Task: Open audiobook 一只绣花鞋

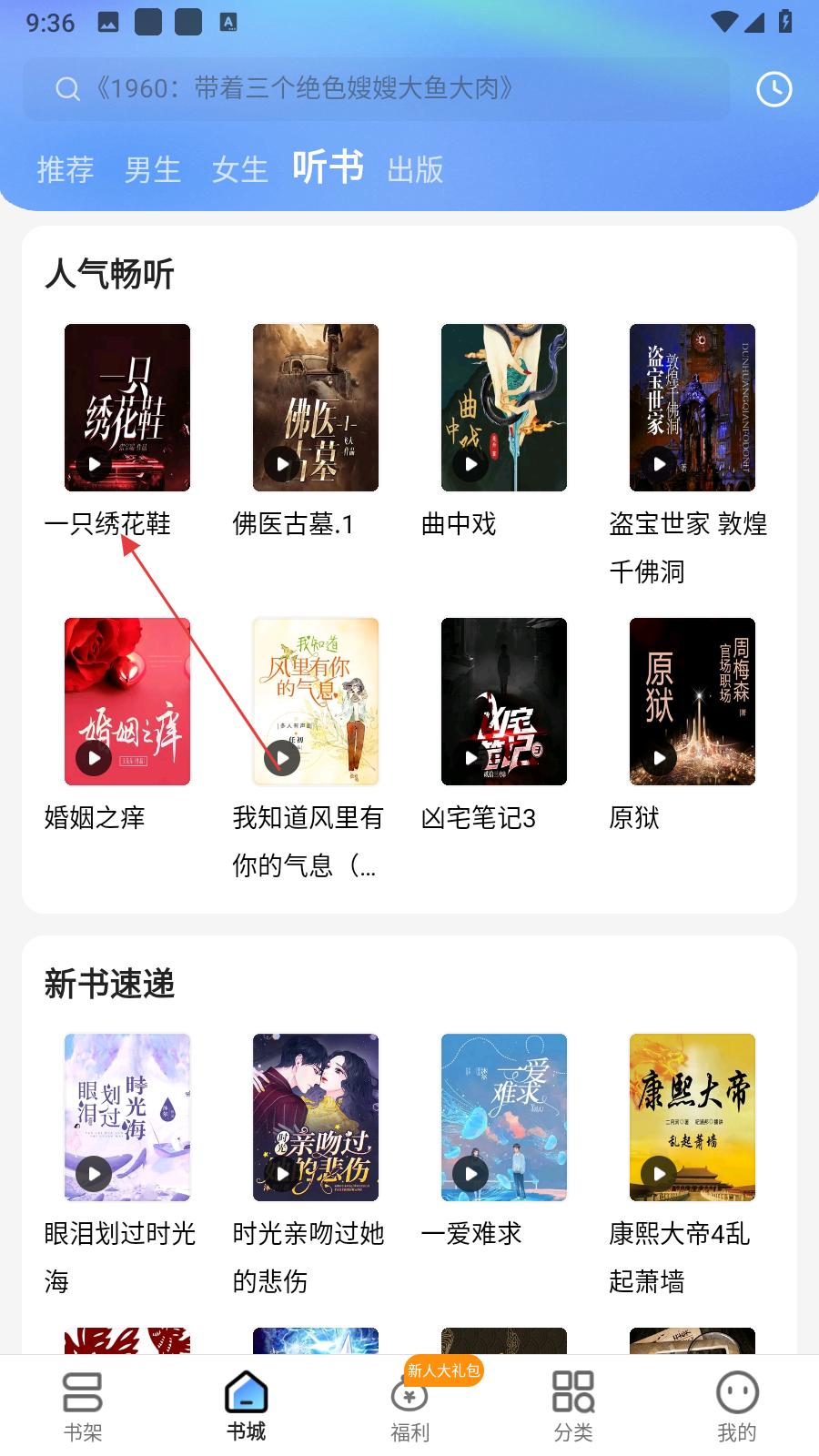Action: tap(127, 408)
